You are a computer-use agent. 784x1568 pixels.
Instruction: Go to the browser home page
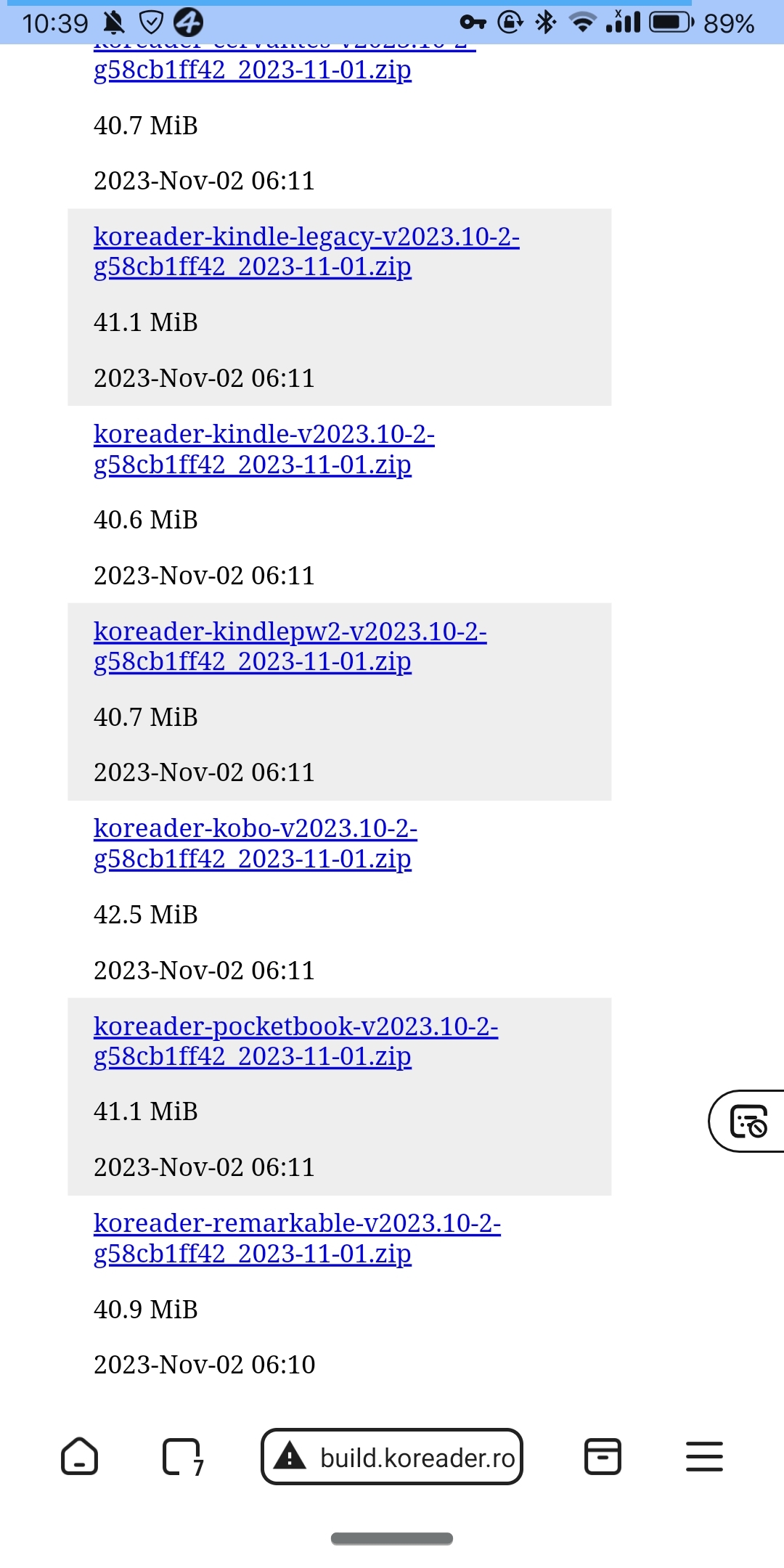coord(79,1456)
